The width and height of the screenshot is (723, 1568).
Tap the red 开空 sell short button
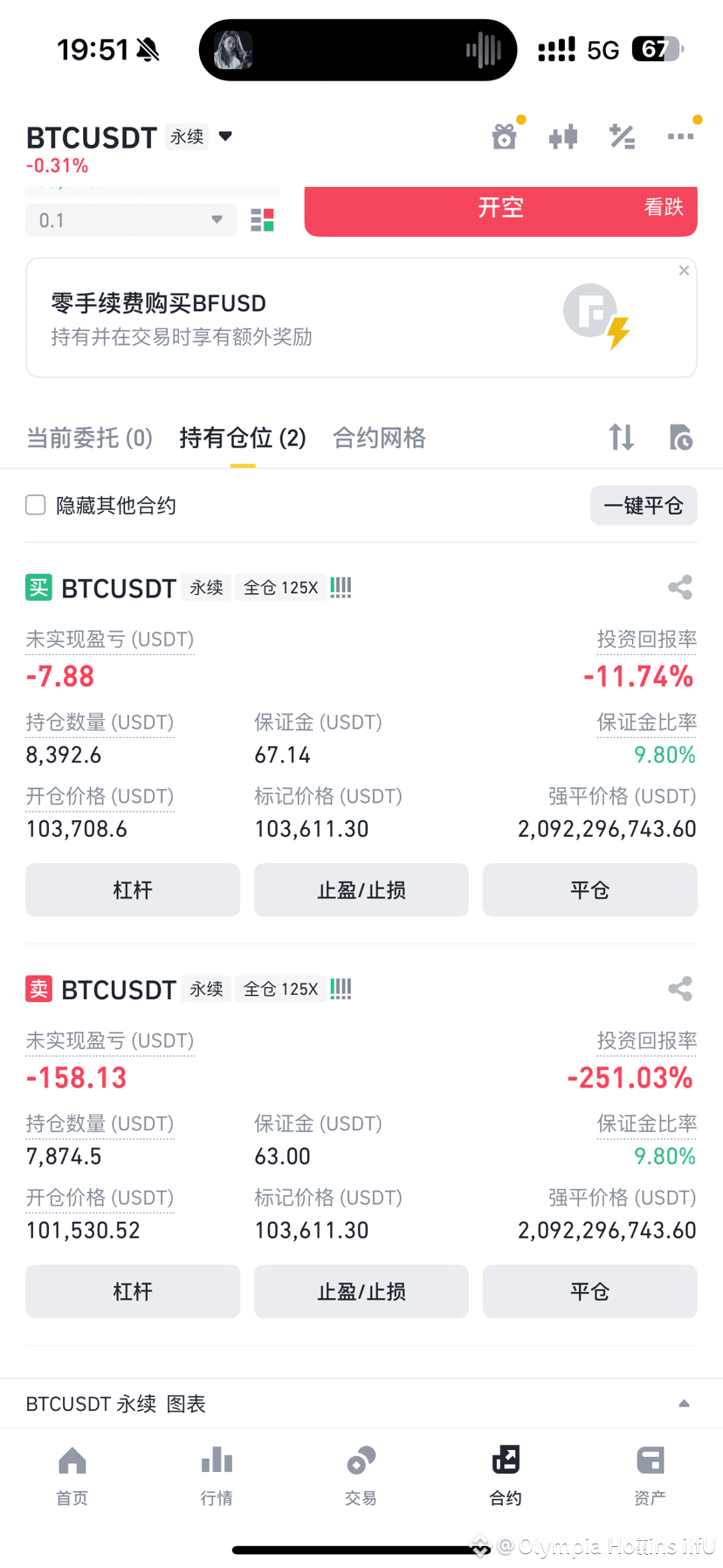pos(500,210)
